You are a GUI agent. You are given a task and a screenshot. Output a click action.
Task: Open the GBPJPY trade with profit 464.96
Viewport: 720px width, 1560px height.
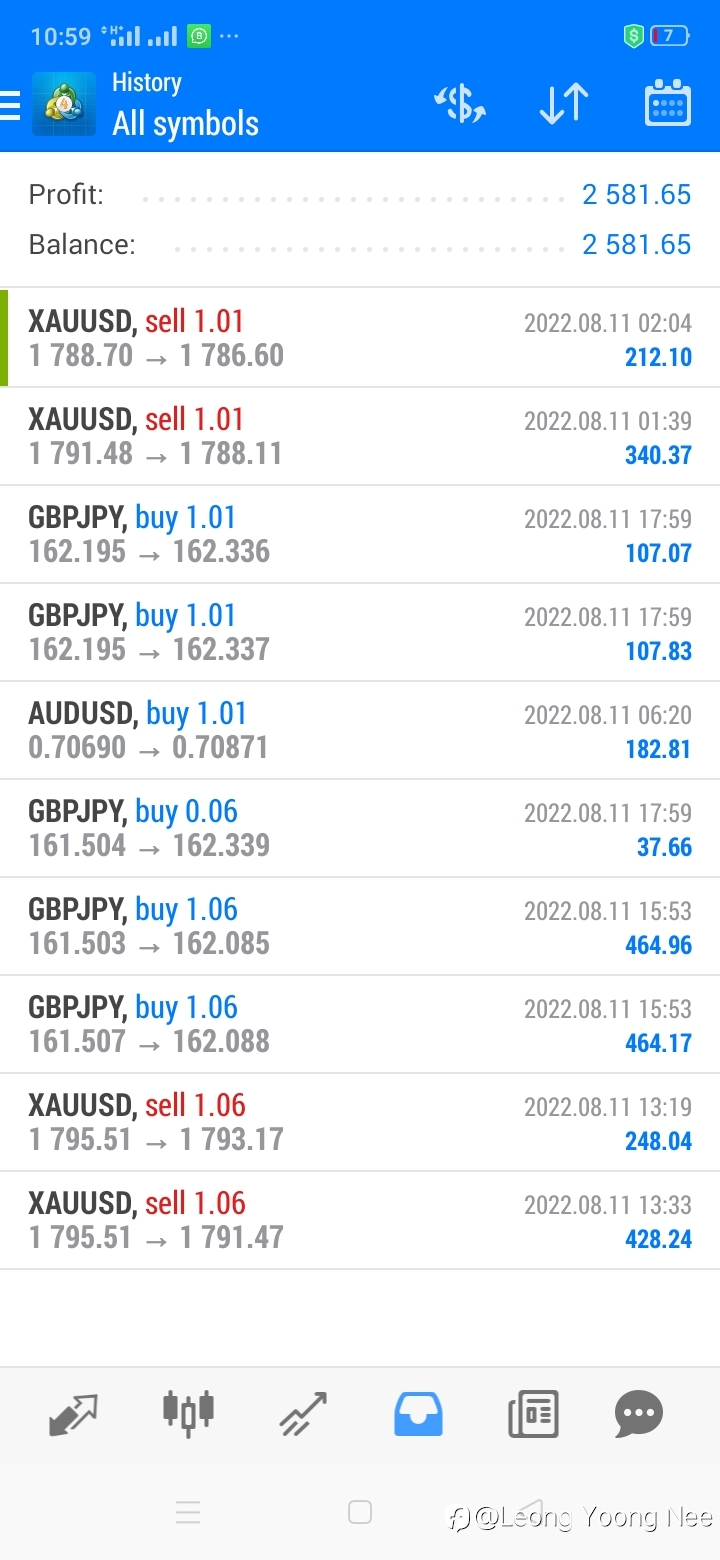pos(360,926)
